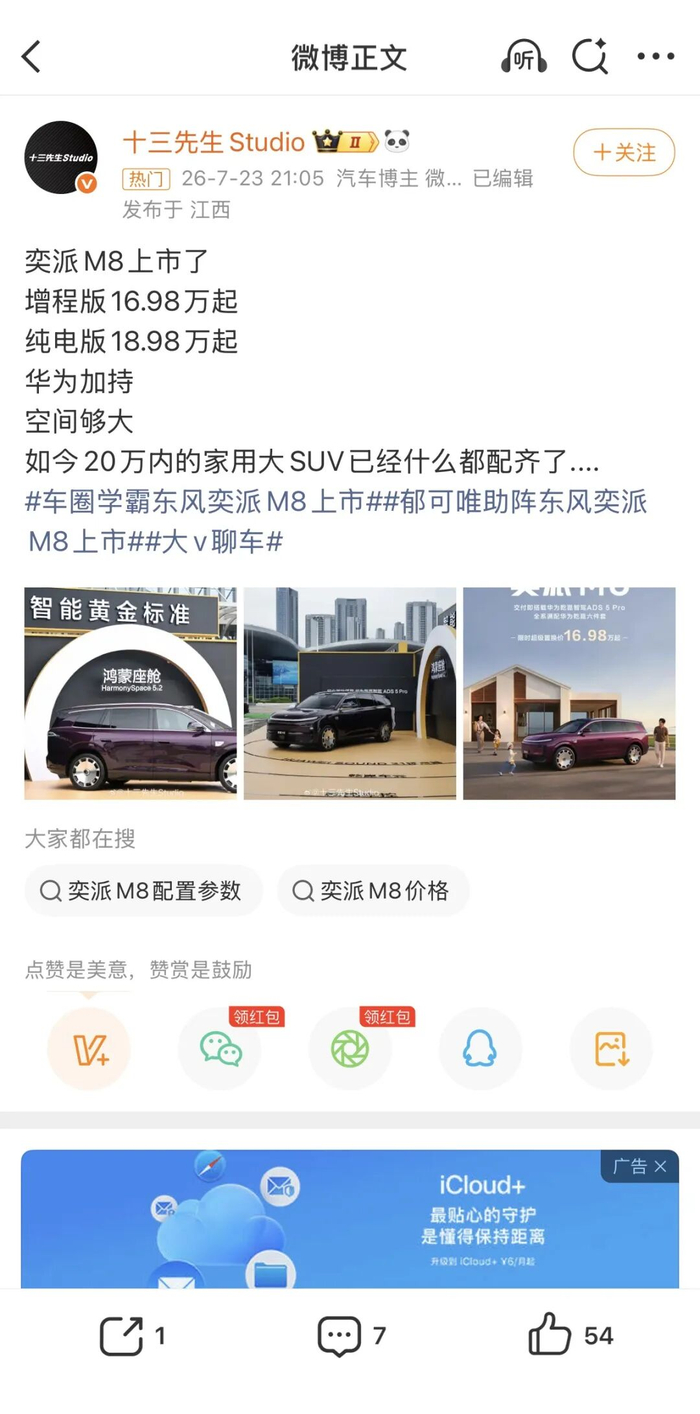Search for 奕派M8配置参数
This screenshot has height=1414, width=700.
143,891
